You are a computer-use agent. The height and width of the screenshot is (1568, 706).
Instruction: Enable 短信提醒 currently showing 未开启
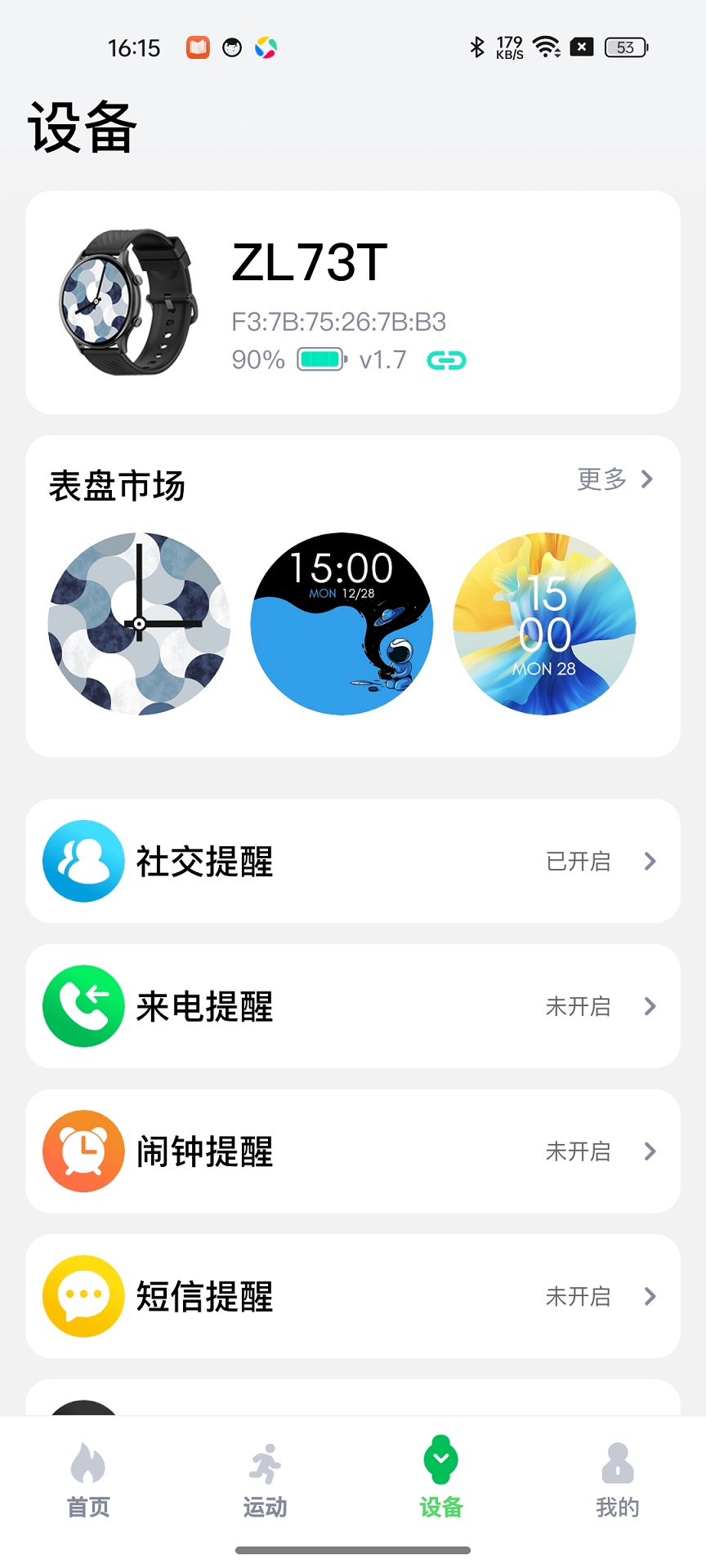point(351,1296)
